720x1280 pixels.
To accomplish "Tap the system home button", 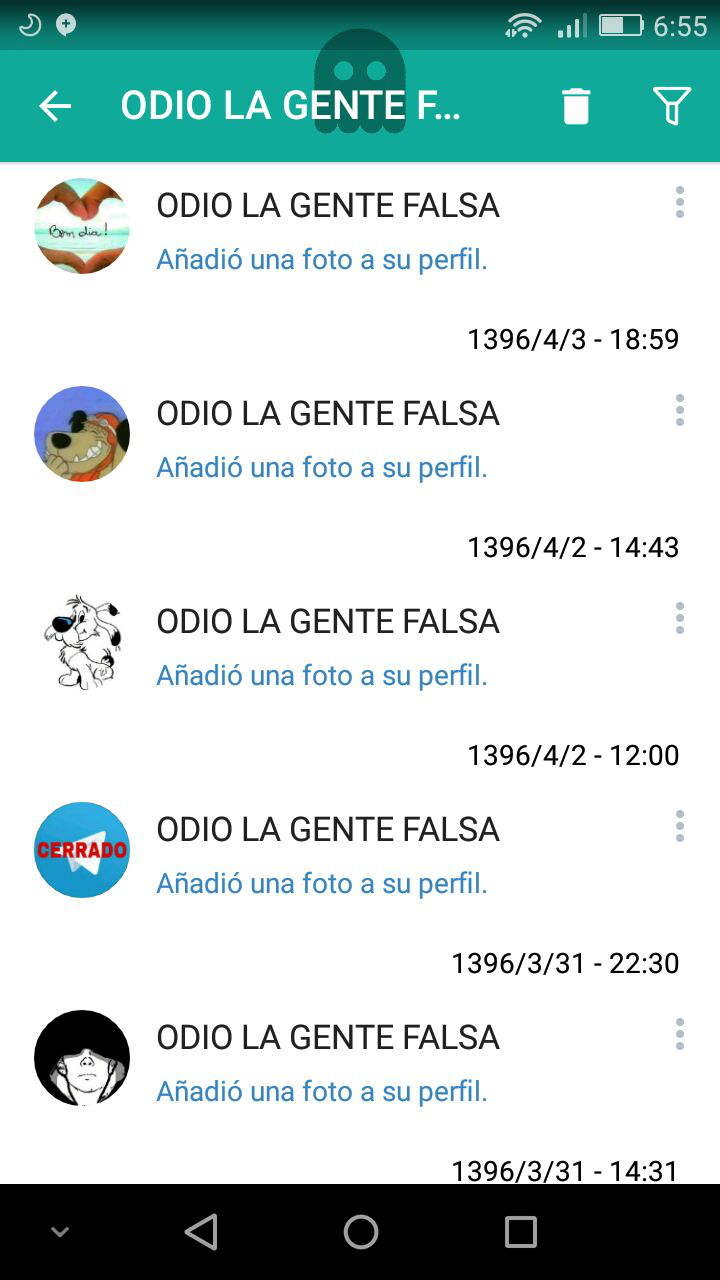I will [360, 1232].
